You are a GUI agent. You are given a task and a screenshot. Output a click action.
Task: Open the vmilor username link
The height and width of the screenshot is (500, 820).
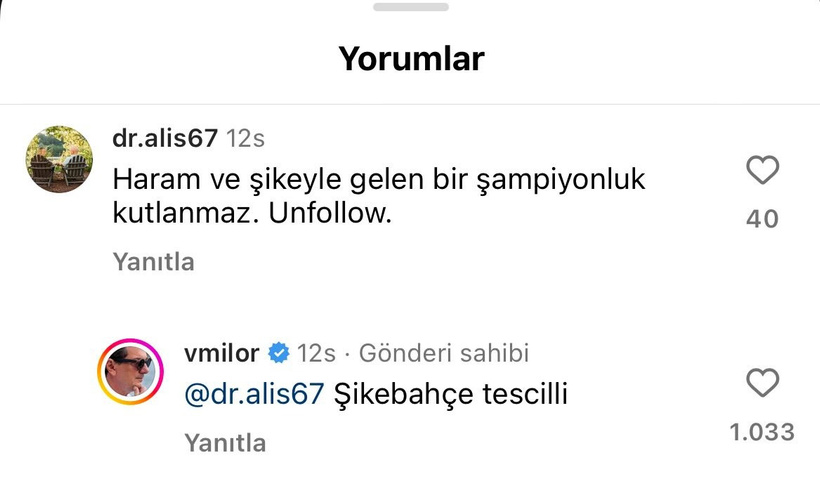pos(222,353)
